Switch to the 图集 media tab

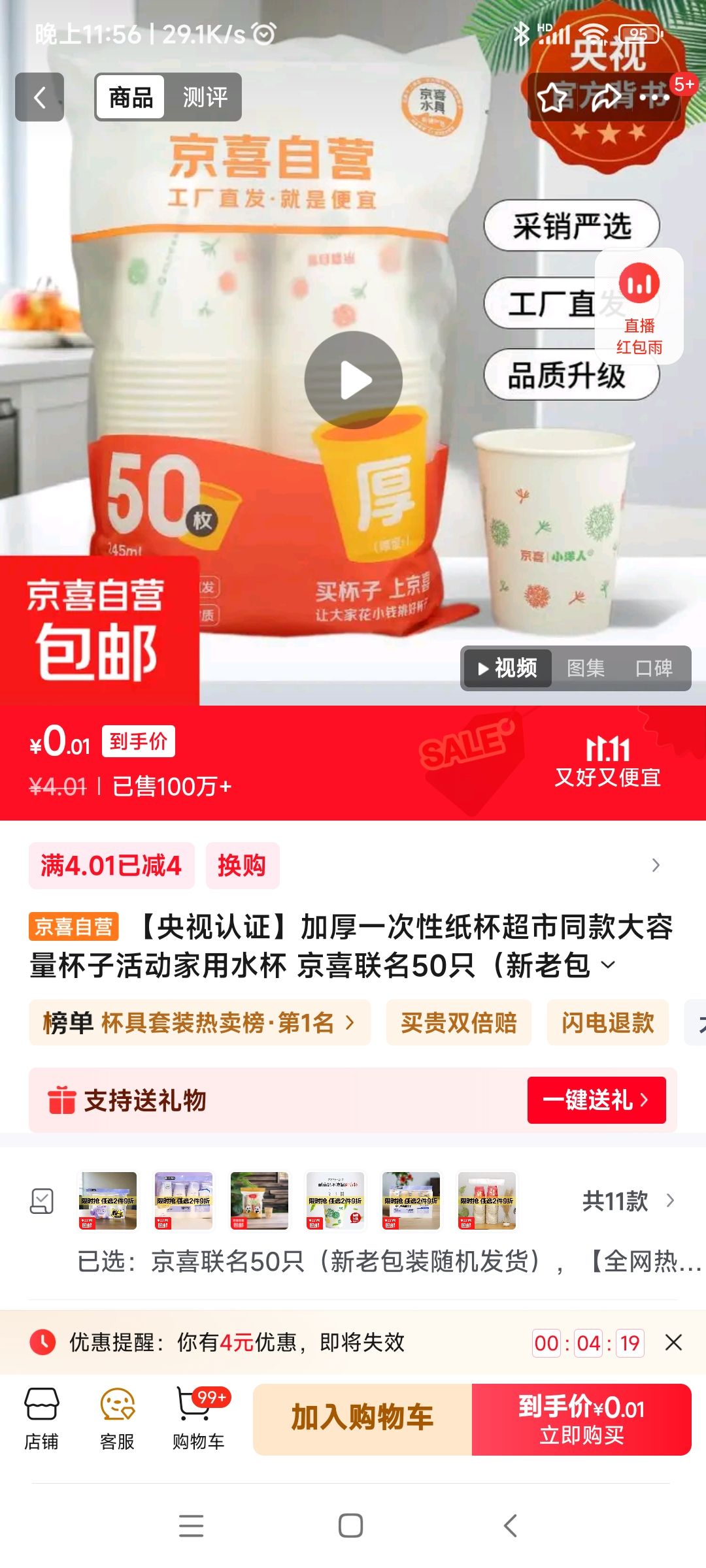[586, 669]
